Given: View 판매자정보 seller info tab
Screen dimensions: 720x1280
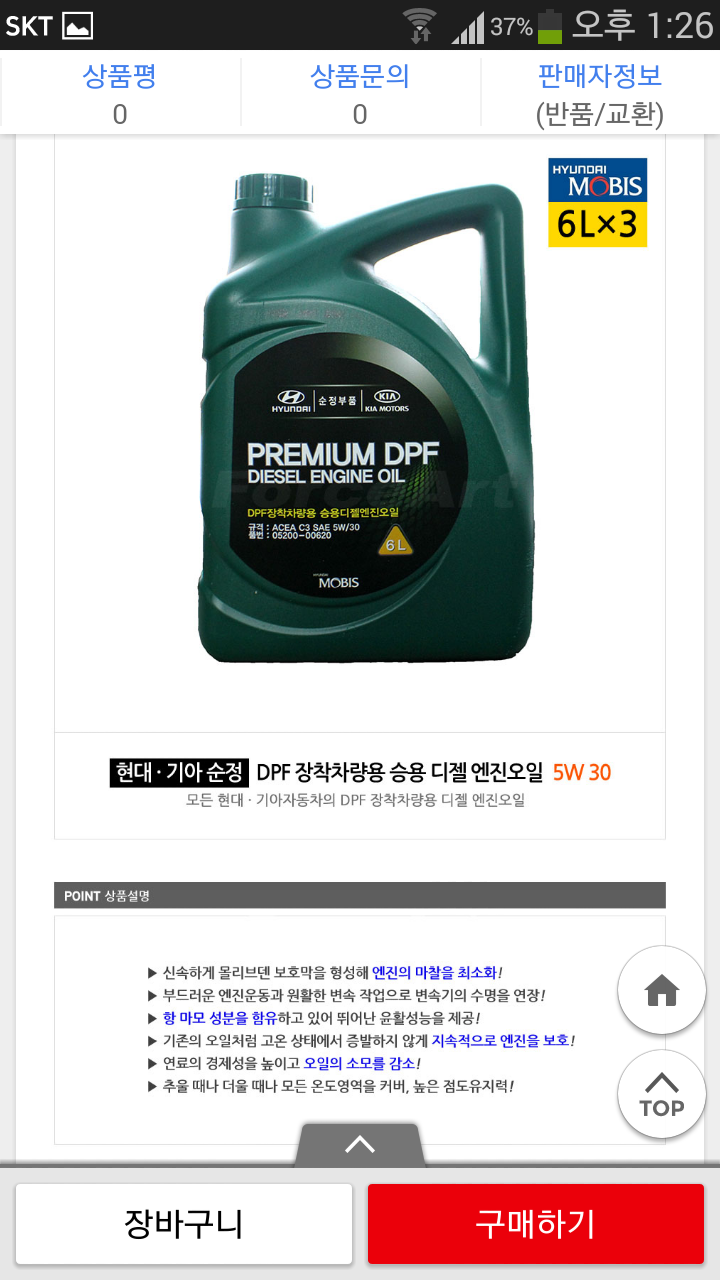Looking at the screenshot, I should tap(600, 94).
